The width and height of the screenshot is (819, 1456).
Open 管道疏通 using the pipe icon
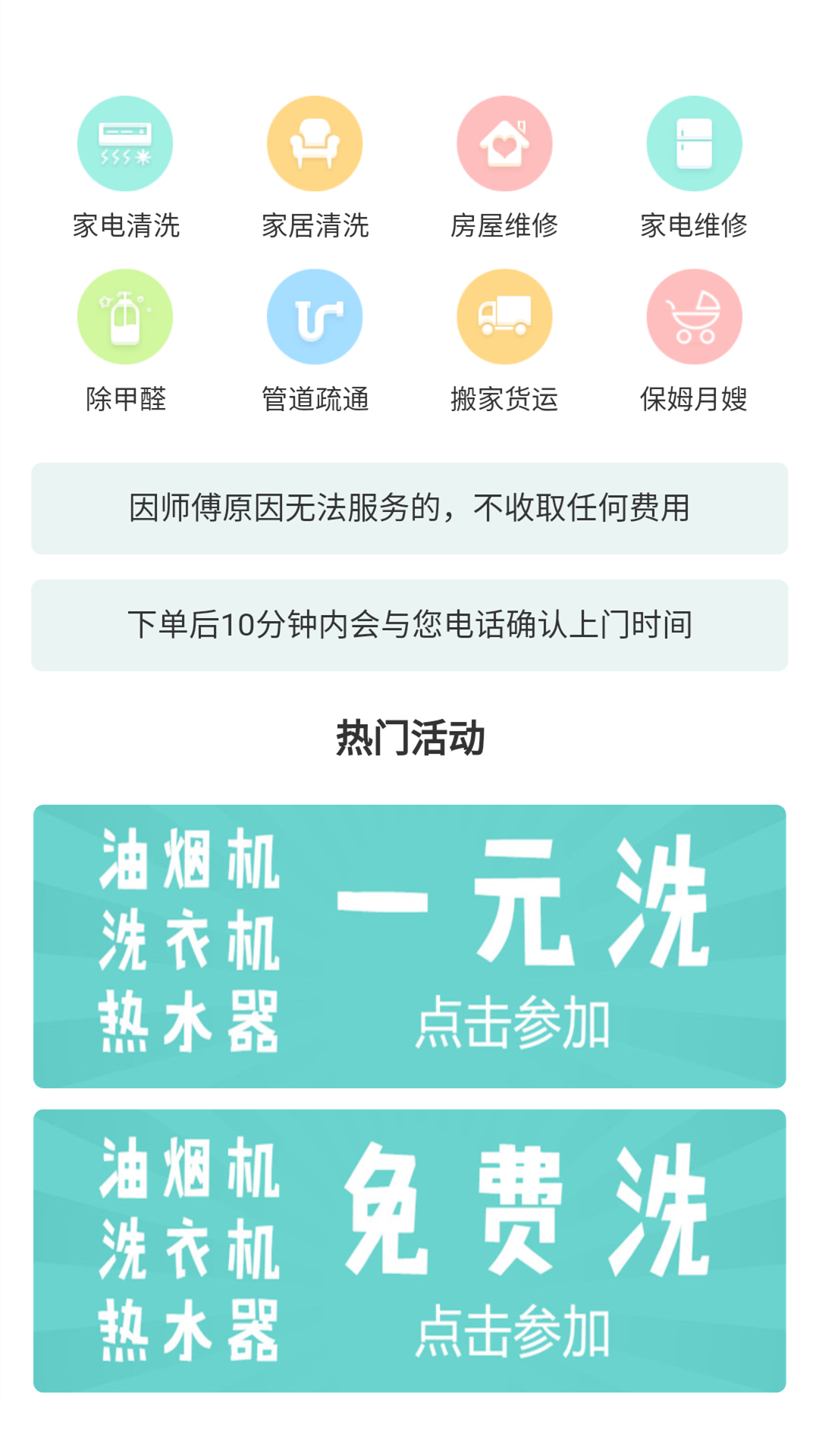tap(315, 316)
